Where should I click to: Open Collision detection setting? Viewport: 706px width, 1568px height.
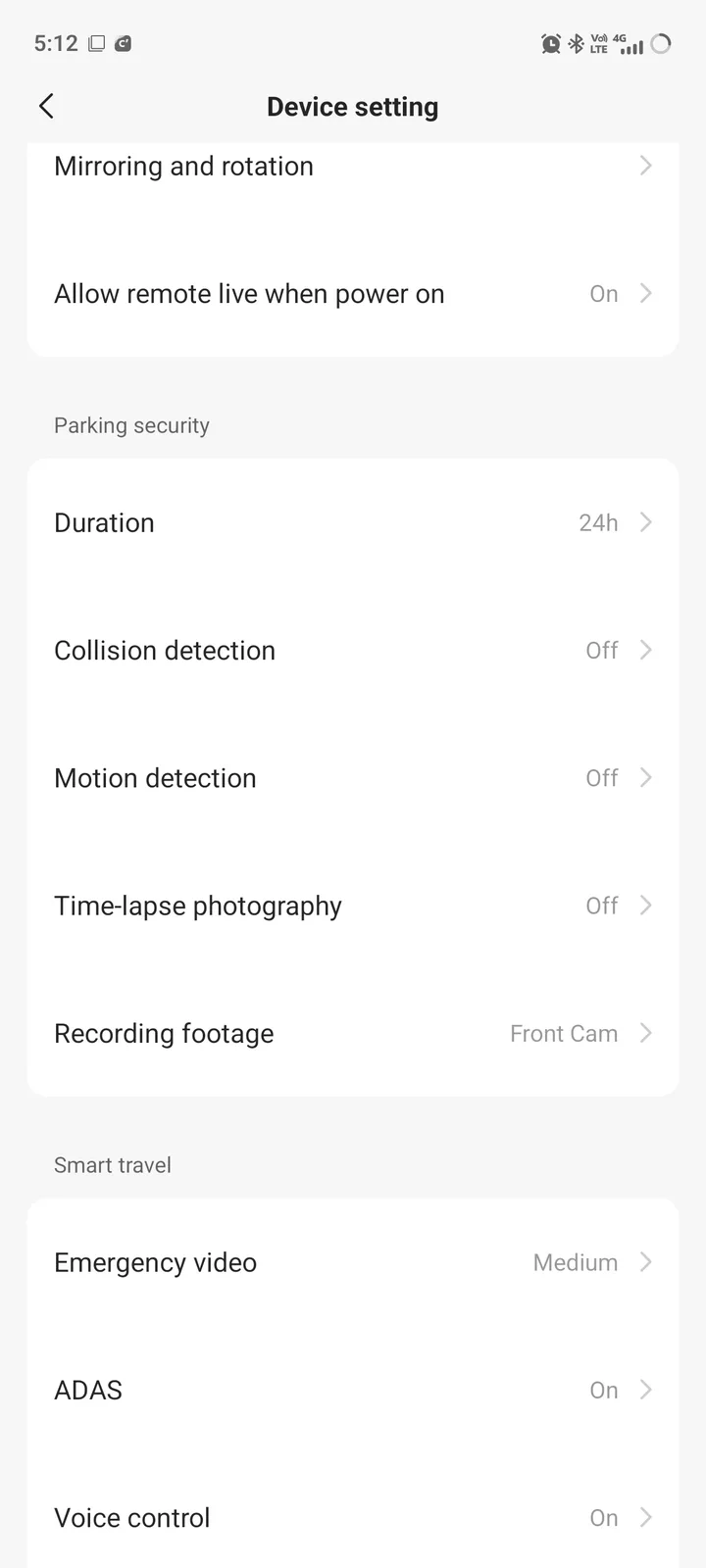(x=352, y=651)
